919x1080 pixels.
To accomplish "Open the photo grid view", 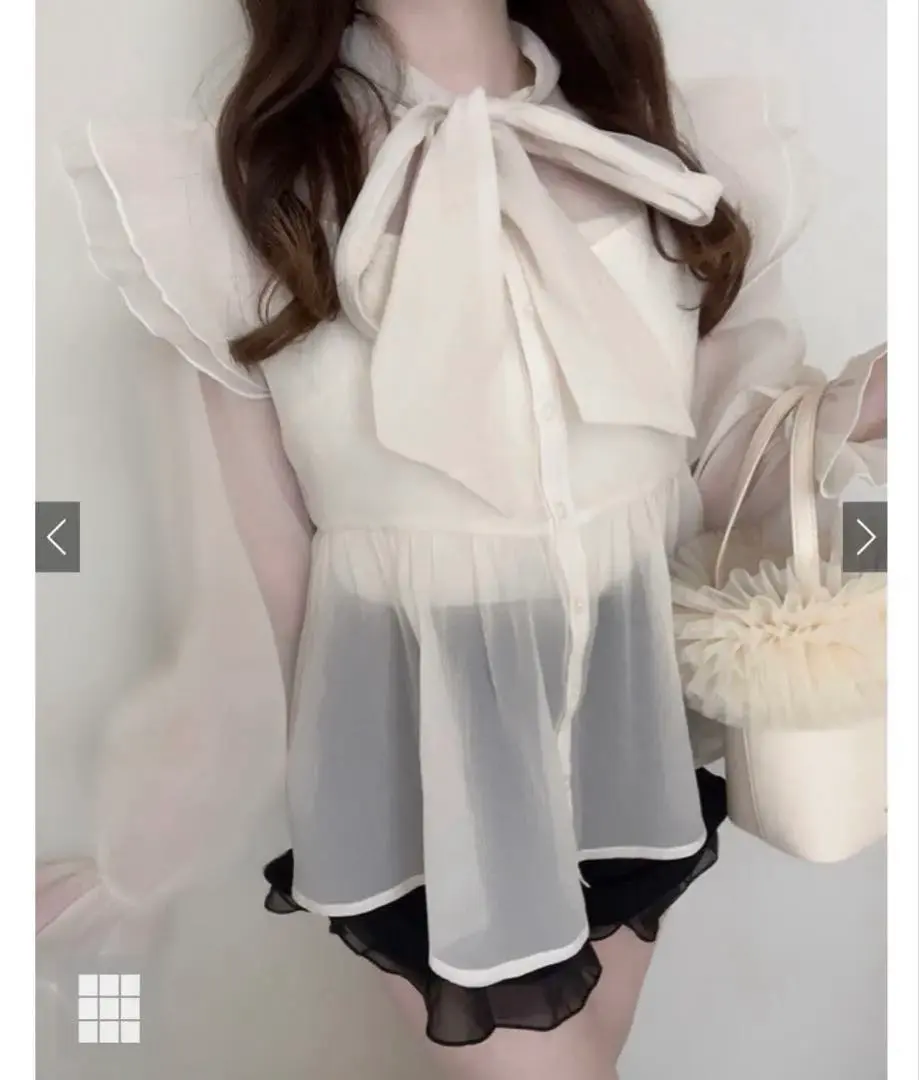I will point(109,1008).
